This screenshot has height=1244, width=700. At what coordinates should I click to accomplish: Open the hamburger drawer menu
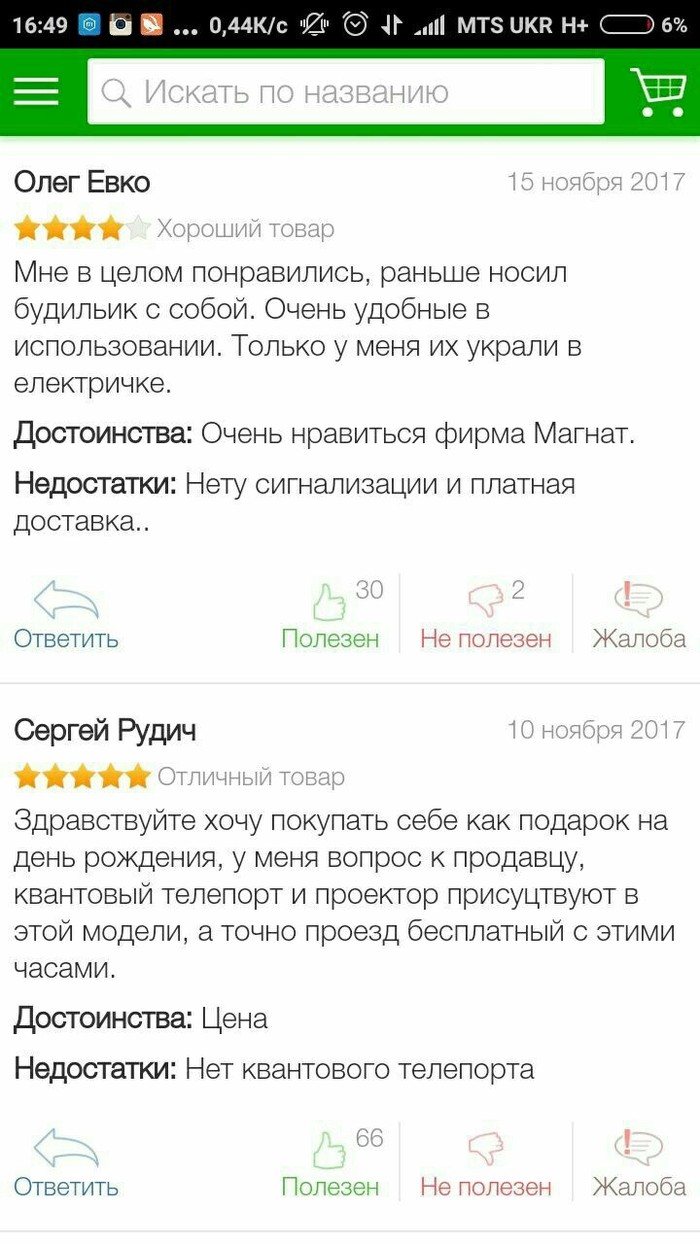(x=36, y=92)
